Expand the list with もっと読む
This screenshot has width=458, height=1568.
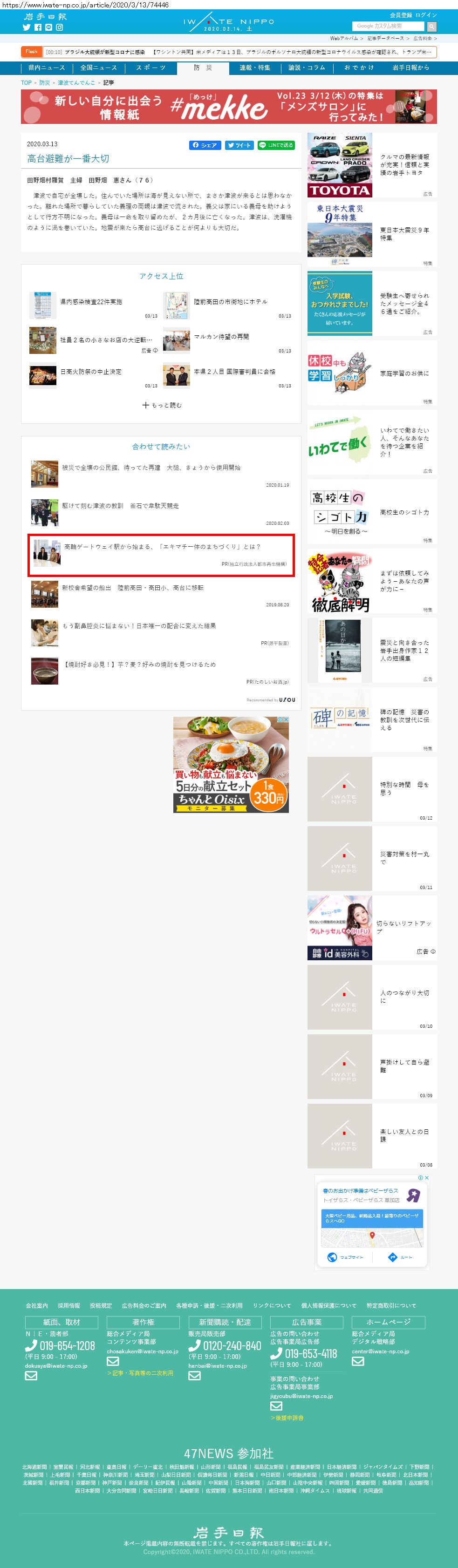161,405
